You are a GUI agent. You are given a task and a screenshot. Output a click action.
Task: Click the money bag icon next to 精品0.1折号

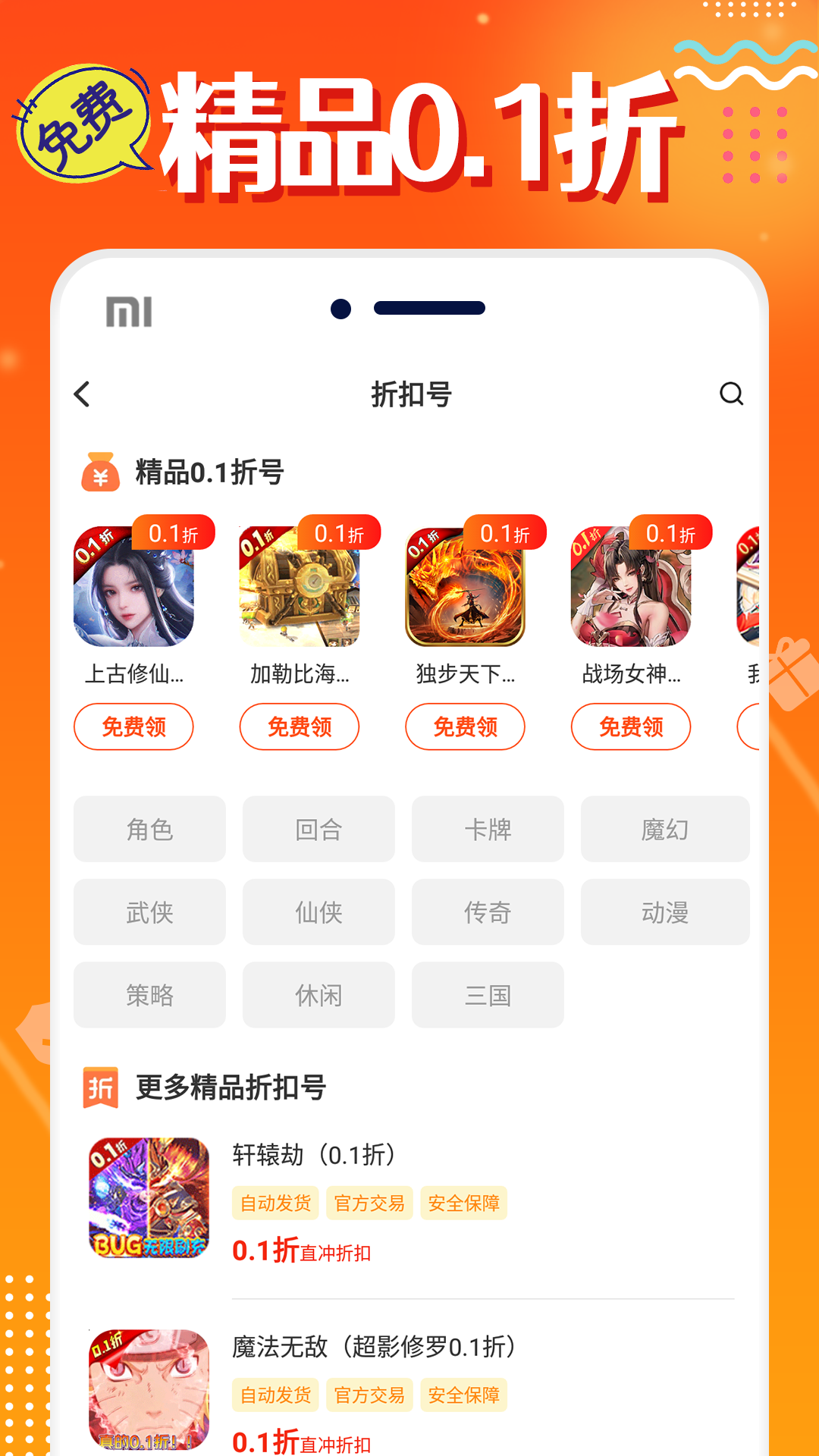click(x=101, y=470)
